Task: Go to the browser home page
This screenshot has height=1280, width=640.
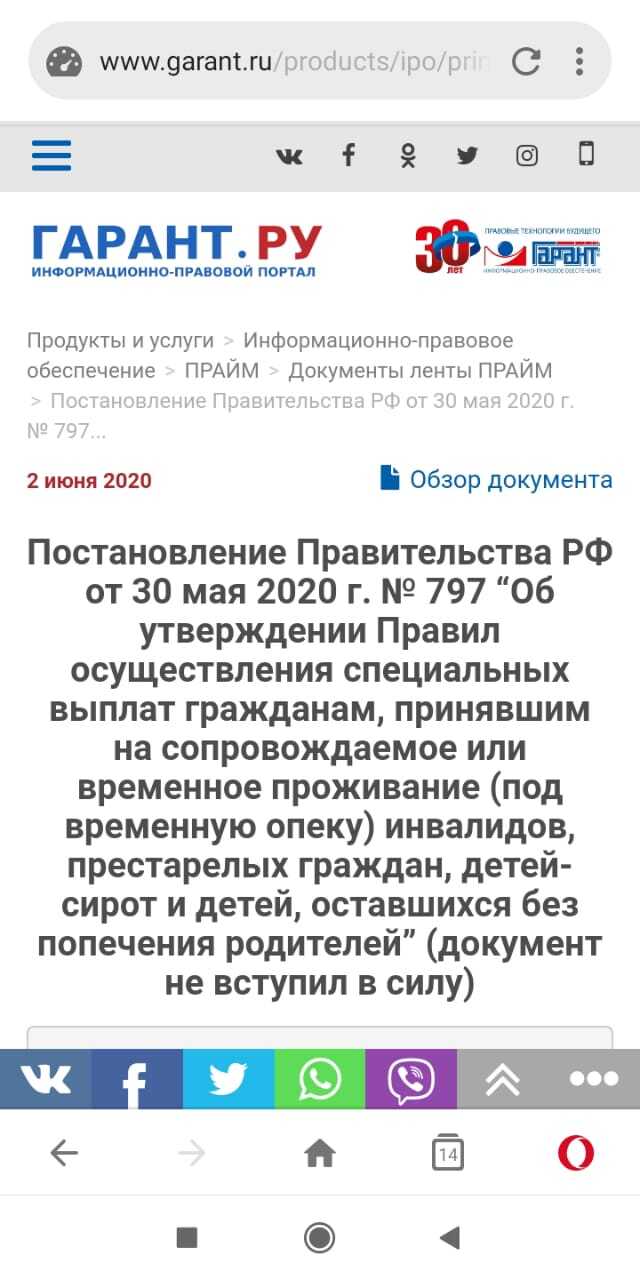Action: [x=320, y=1154]
